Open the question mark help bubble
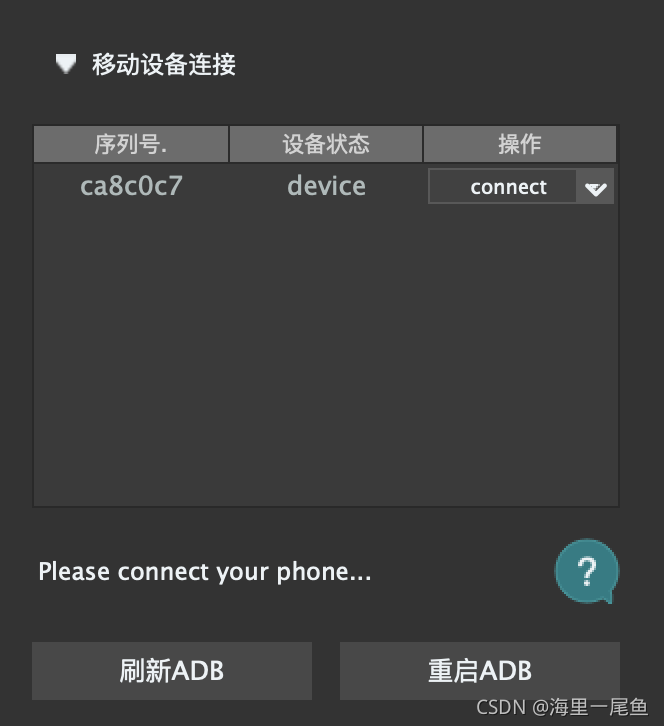The height and width of the screenshot is (726, 664). (x=587, y=572)
